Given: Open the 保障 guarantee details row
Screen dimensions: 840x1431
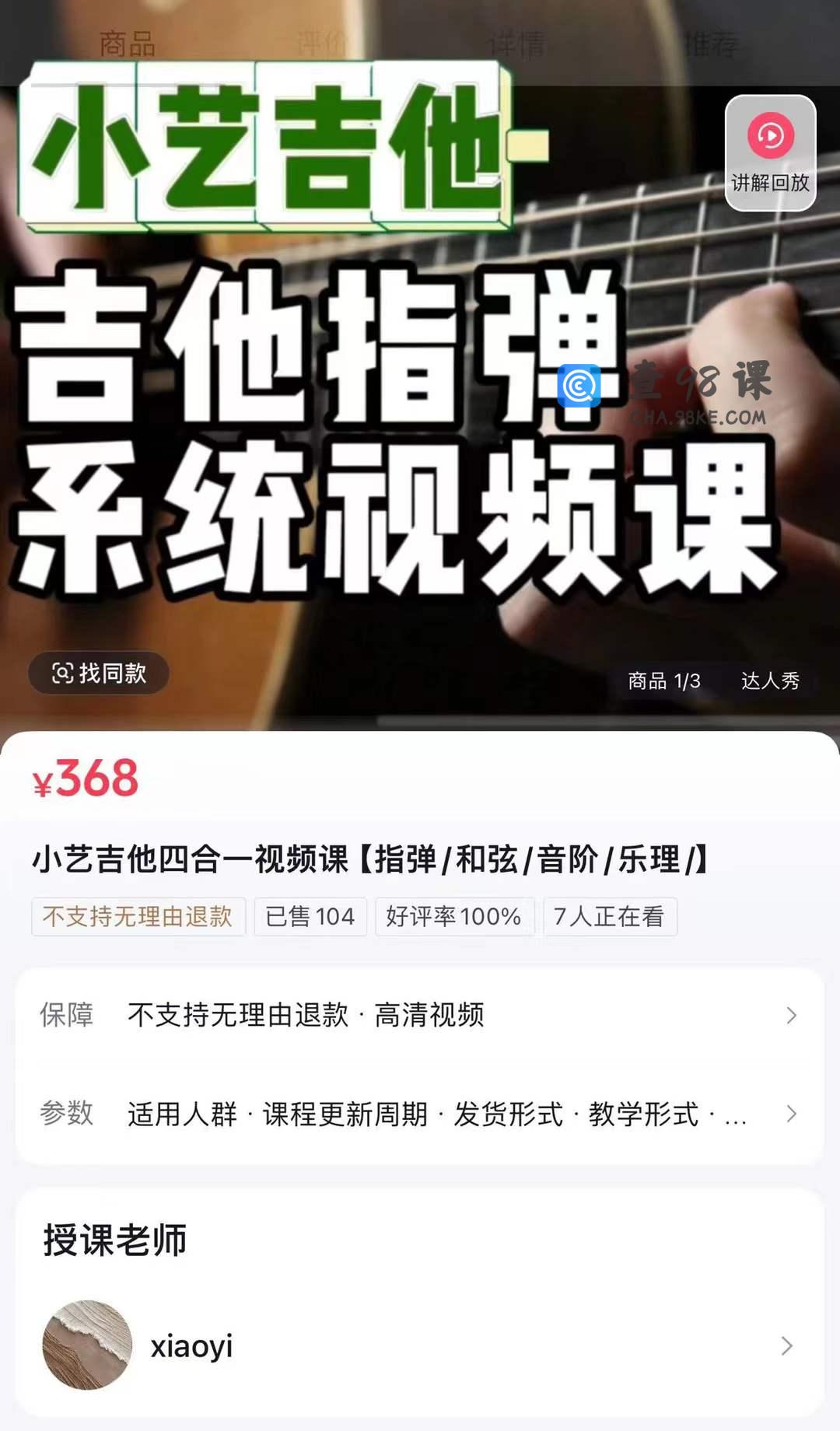Looking at the screenshot, I should coord(420,1015).
